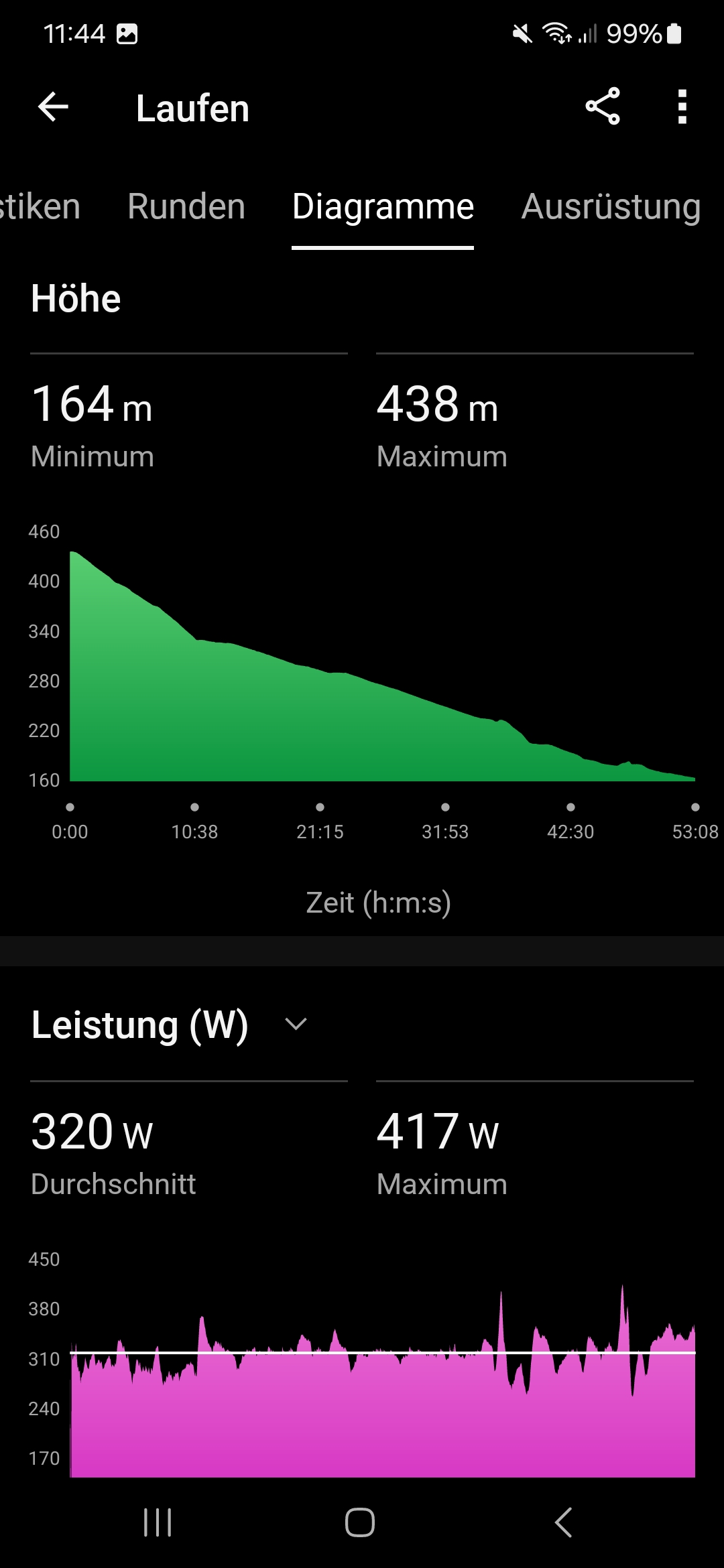Open the Ausrüstung tab
Screen dimensions: 724x1568
(611, 206)
